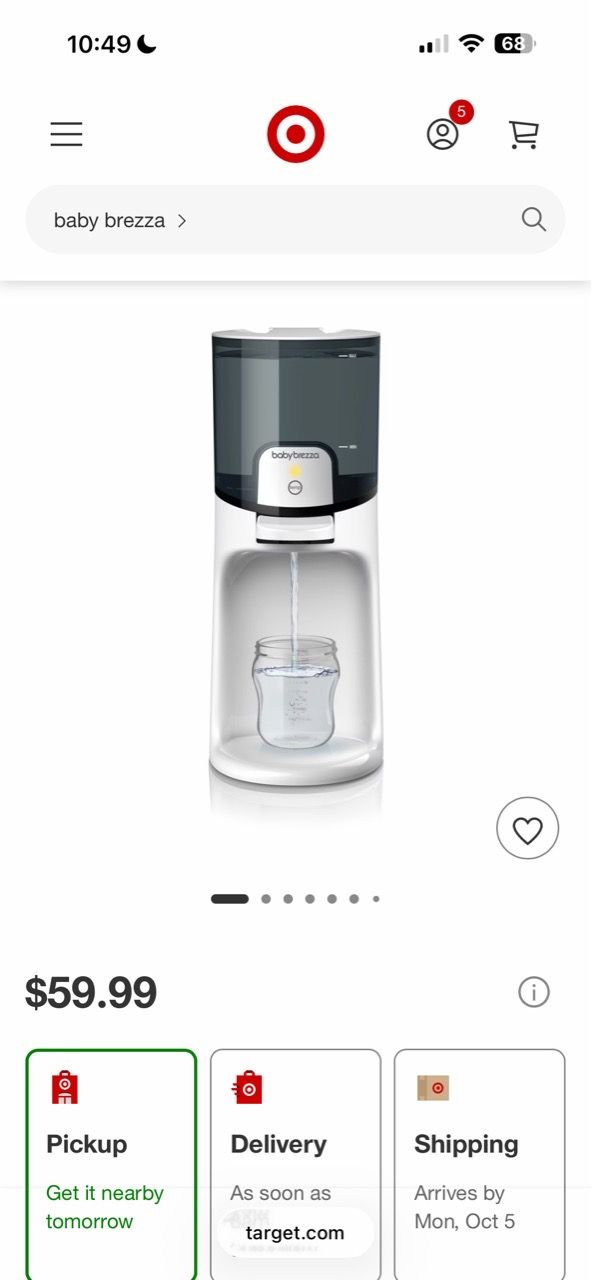Viewport: 592px width, 1280px height.
Task: Open the account profile icon
Action: [443, 134]
